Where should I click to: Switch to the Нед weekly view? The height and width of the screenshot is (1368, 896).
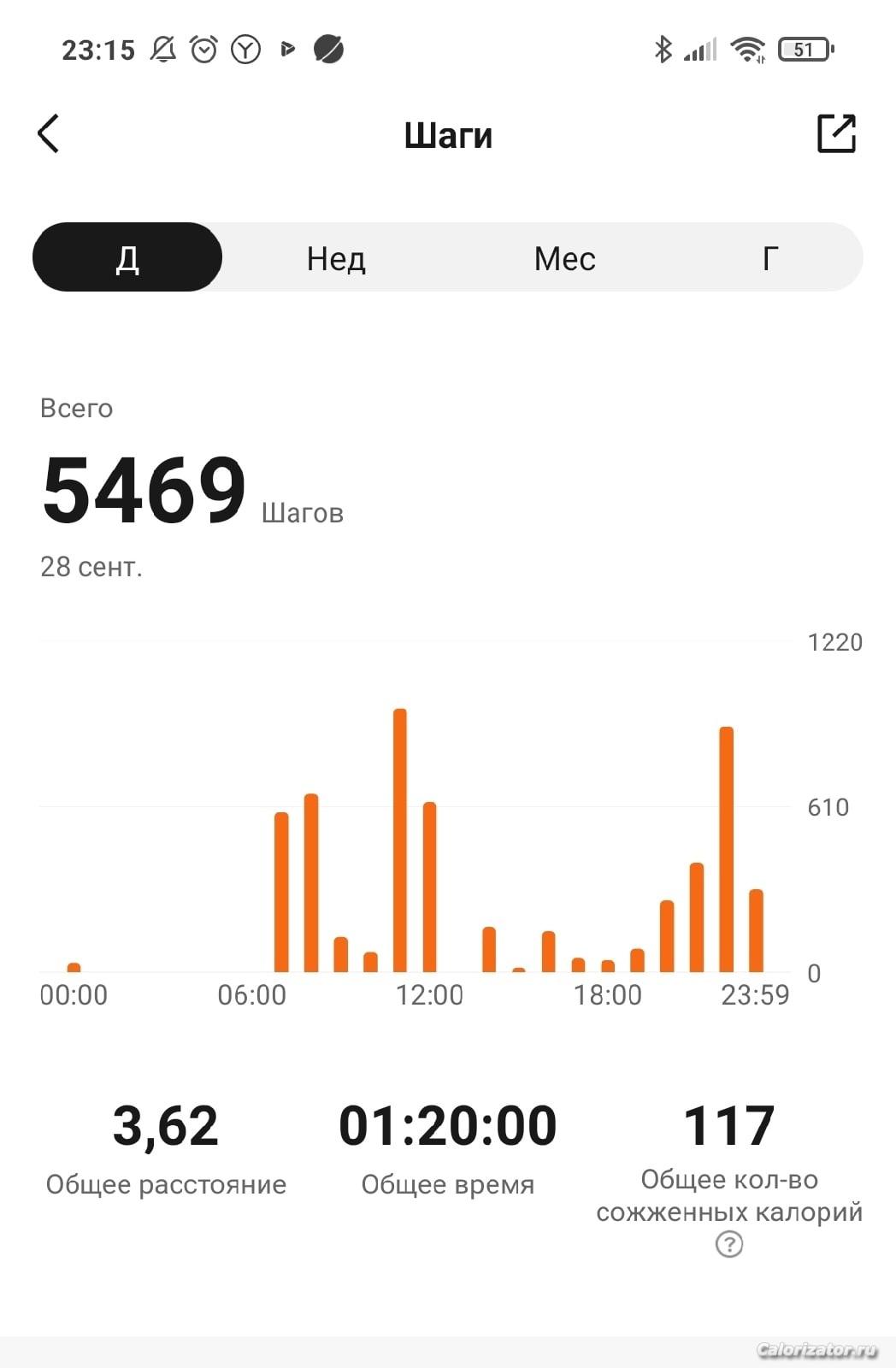pyautogui.click(x=336, y=258)
